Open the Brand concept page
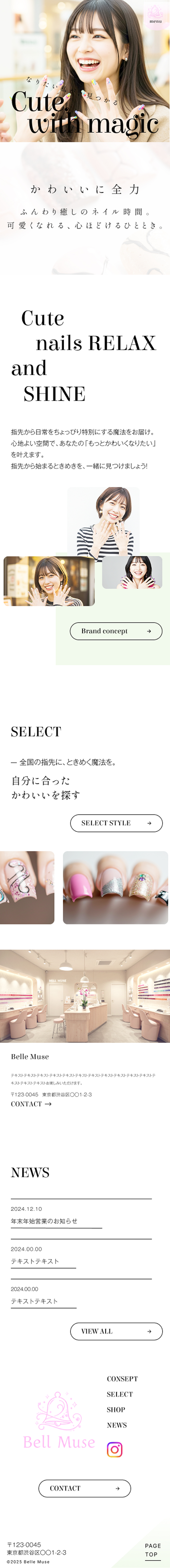This screenshot has width=170, height=1568. coord(116,631)
